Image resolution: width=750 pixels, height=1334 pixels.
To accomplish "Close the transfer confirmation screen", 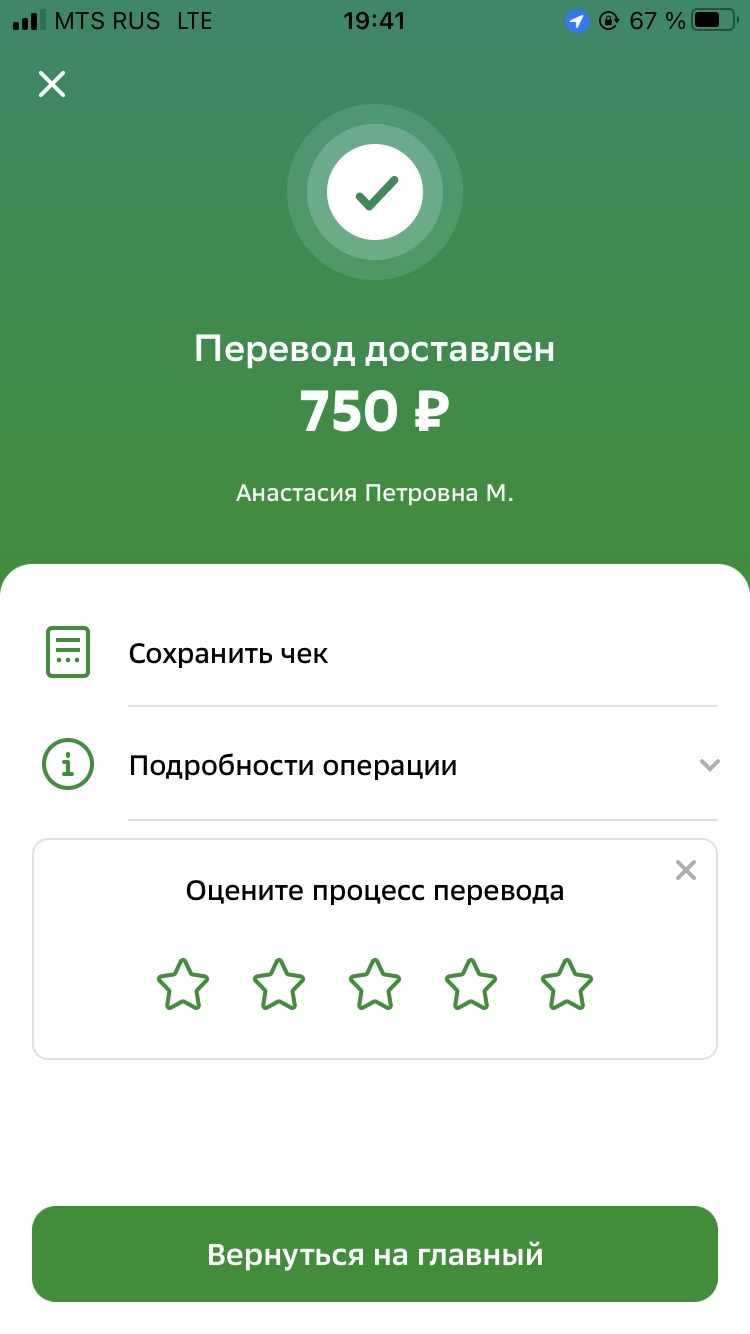I will point(52,84).
